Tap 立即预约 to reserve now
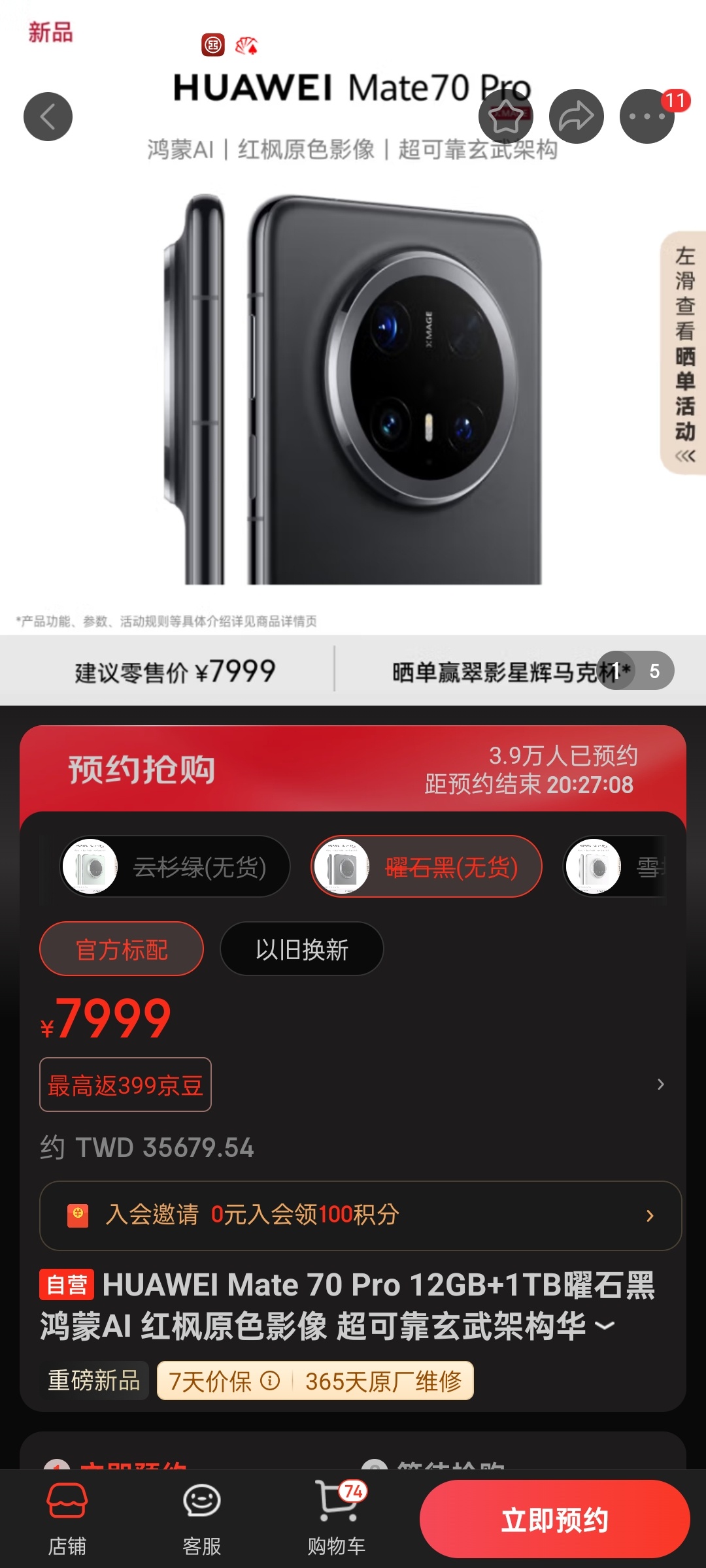Image resolution: width=706 pixels, height=1568 pixels. [554, 1520]
